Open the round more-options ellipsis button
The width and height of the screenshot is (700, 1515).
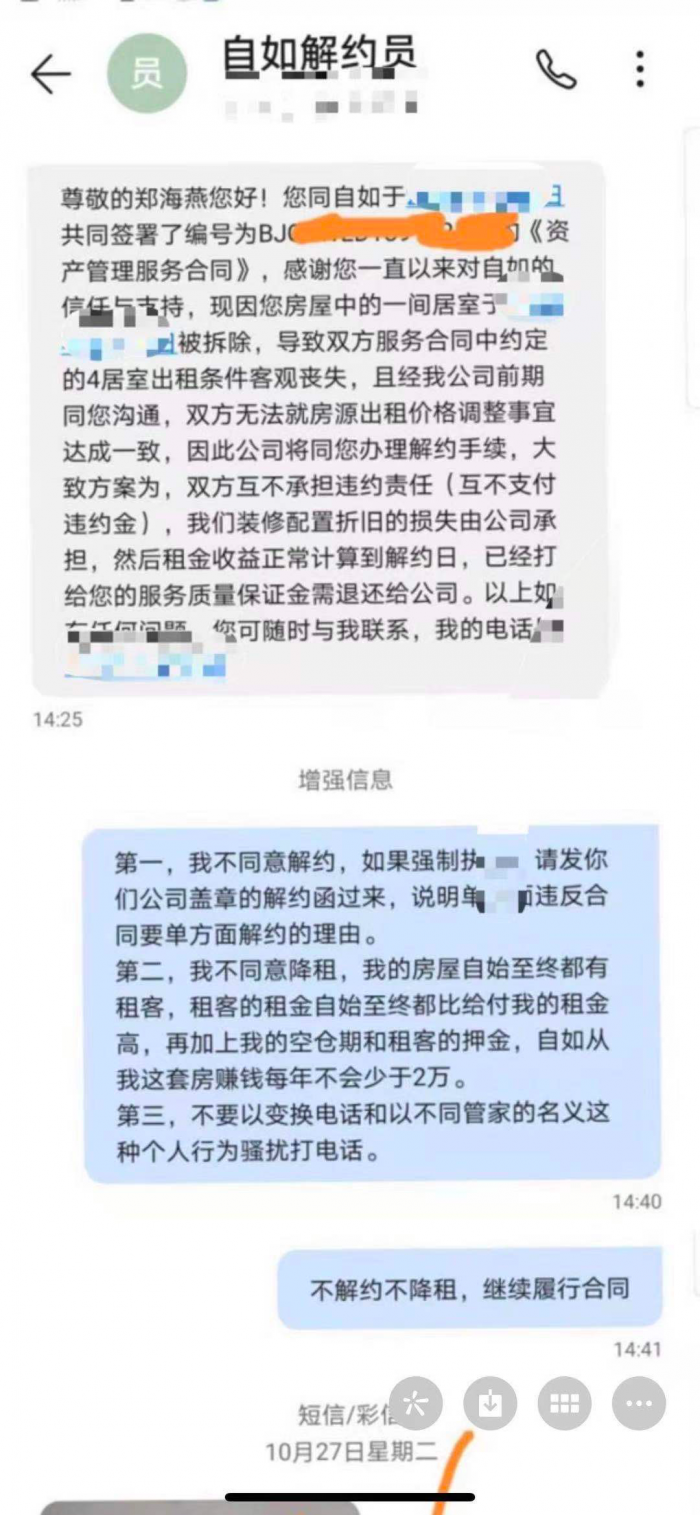(639, 1403)
